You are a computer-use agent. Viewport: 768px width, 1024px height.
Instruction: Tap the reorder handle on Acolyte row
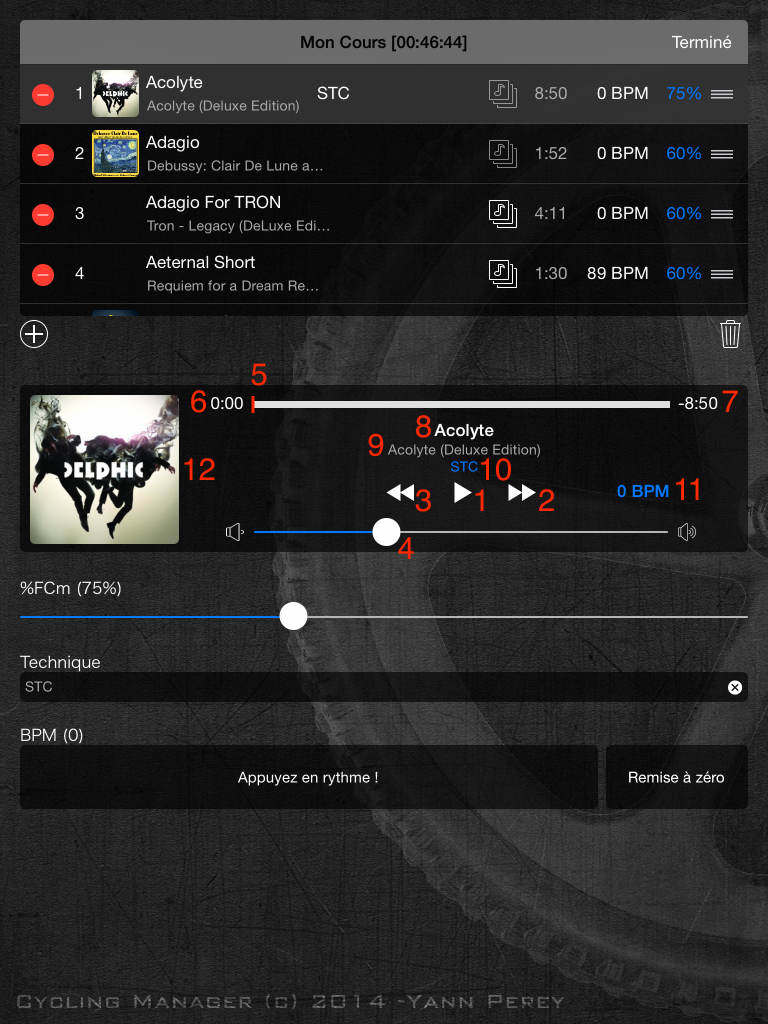point(722,94)
